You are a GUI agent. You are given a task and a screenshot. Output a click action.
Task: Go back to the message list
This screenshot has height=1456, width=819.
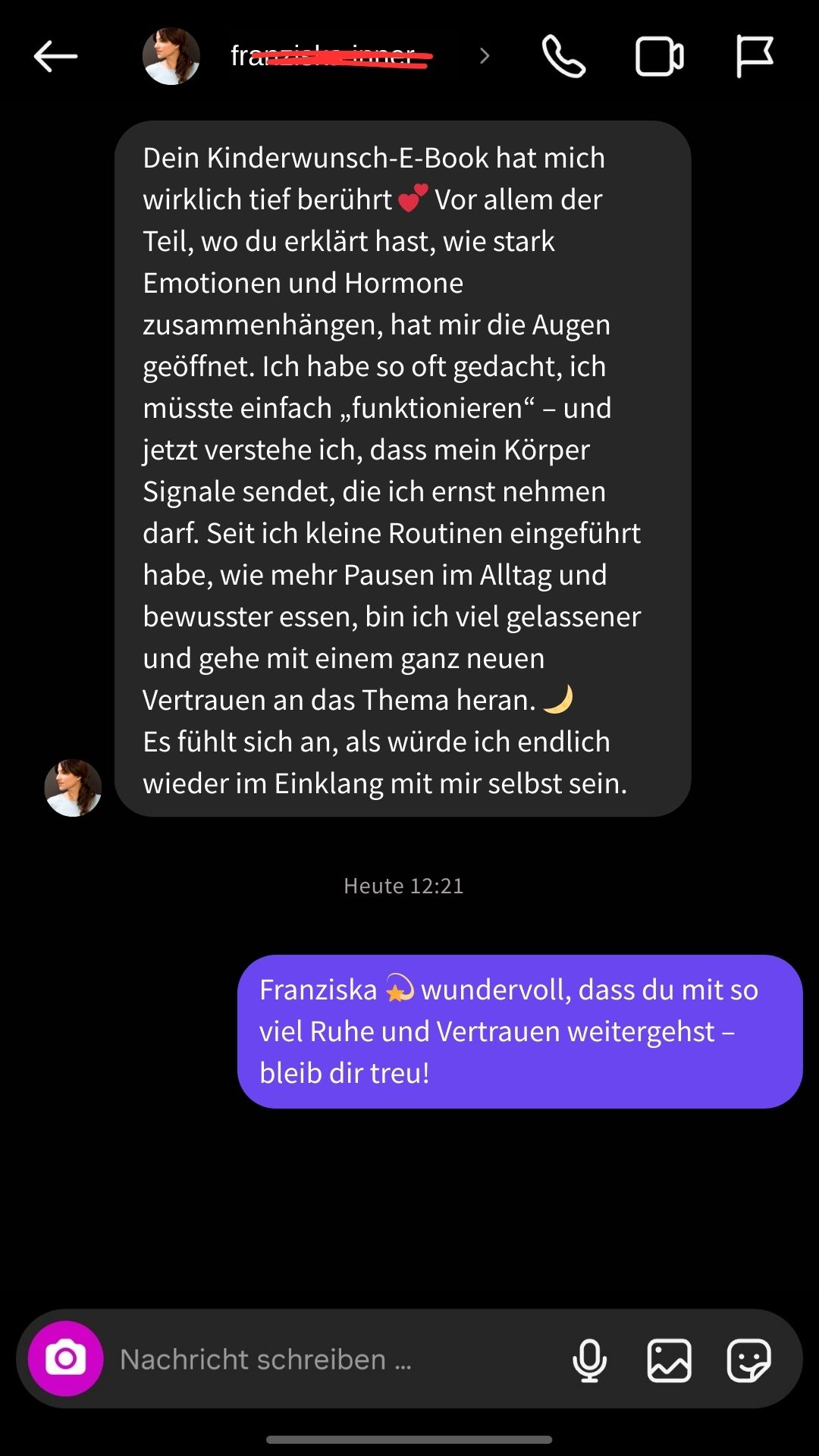55,56
